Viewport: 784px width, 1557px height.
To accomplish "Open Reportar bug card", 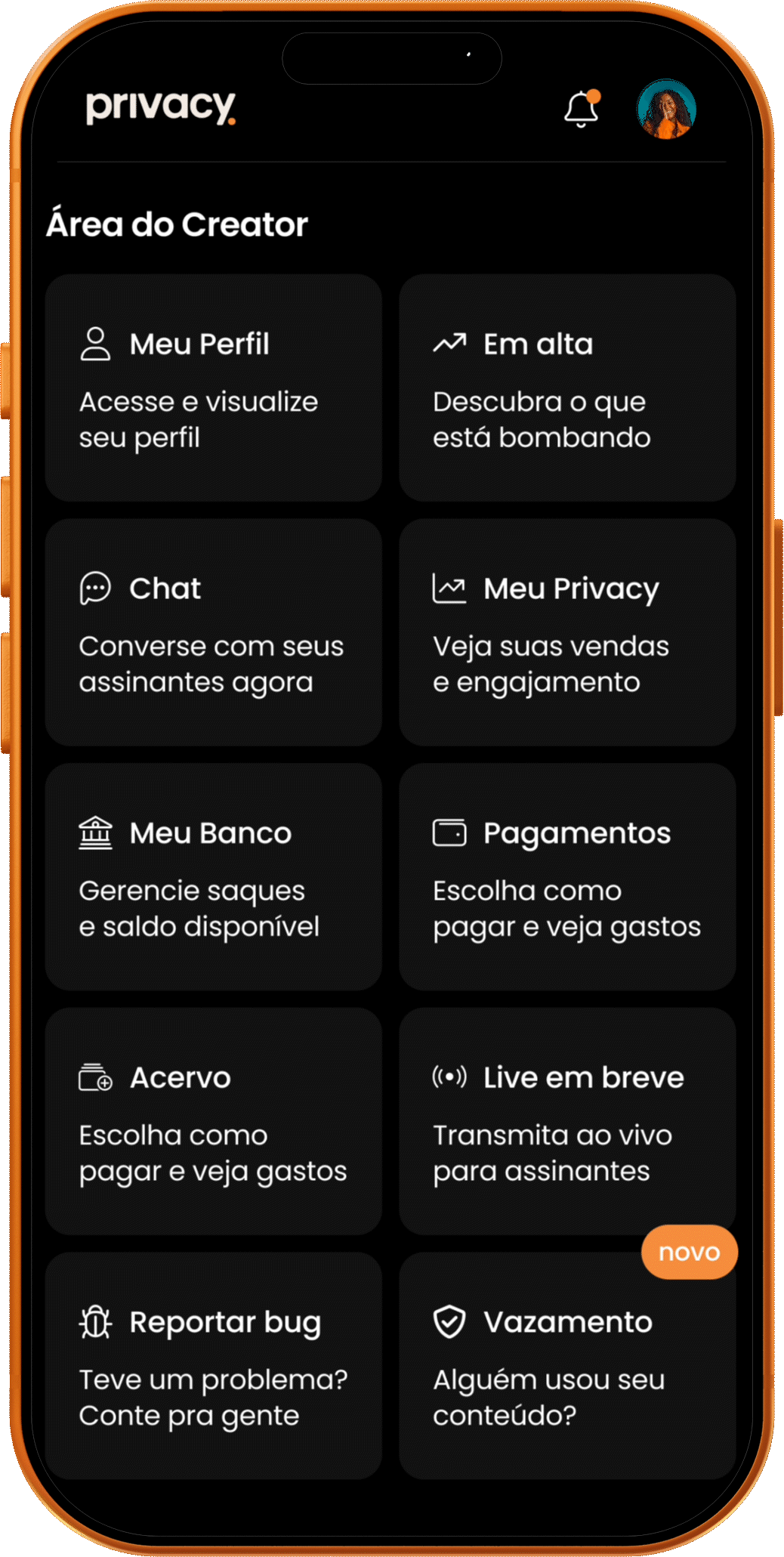I will tap(213, 1366).
